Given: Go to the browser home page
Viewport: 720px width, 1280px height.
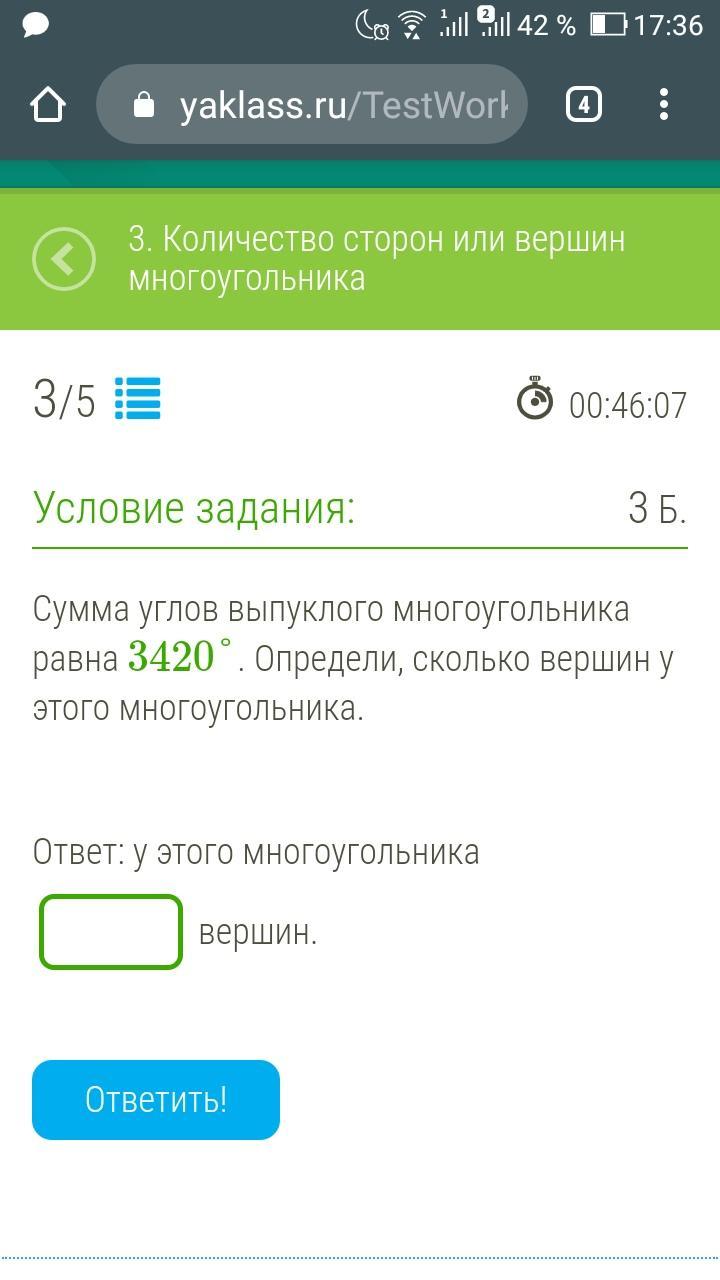Looking at the screenshot, I should coord(48,105).
